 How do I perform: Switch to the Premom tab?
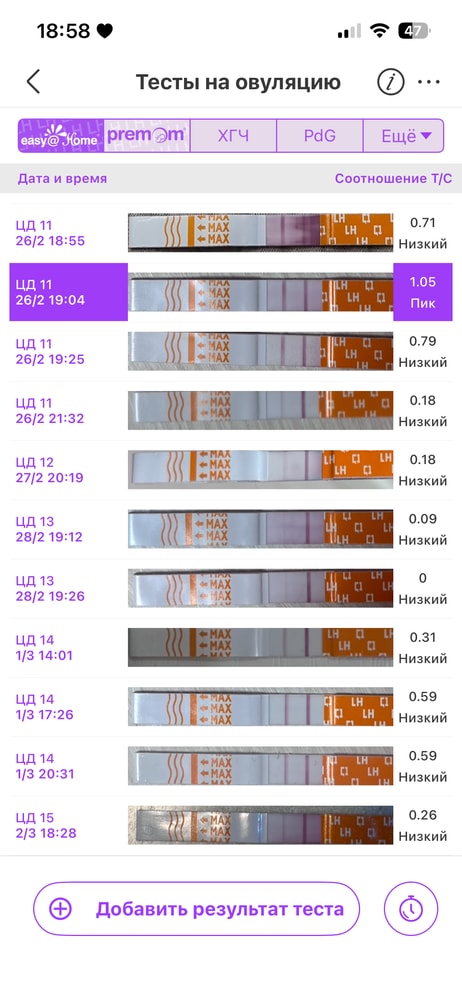point(147,136)
